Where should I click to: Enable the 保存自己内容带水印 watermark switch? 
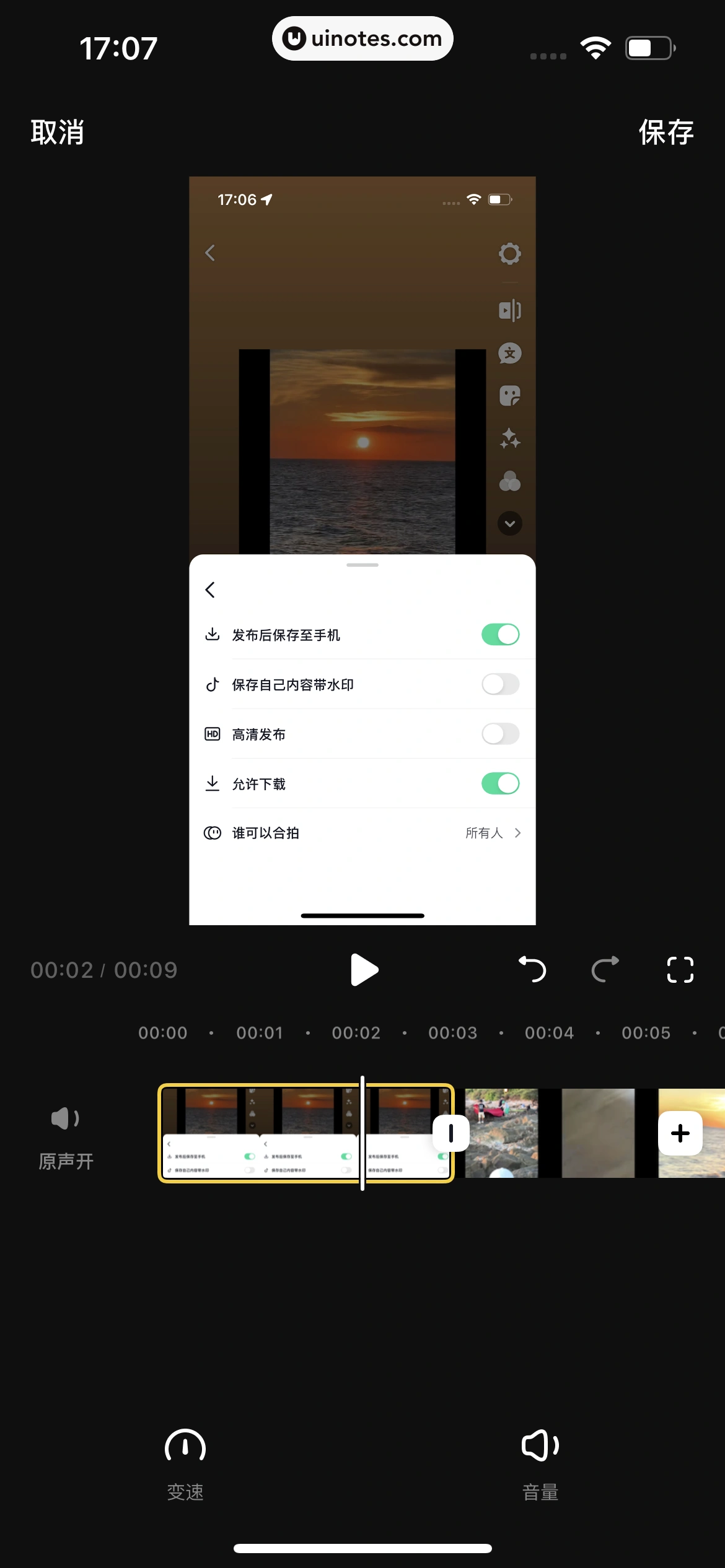(499, 684)
